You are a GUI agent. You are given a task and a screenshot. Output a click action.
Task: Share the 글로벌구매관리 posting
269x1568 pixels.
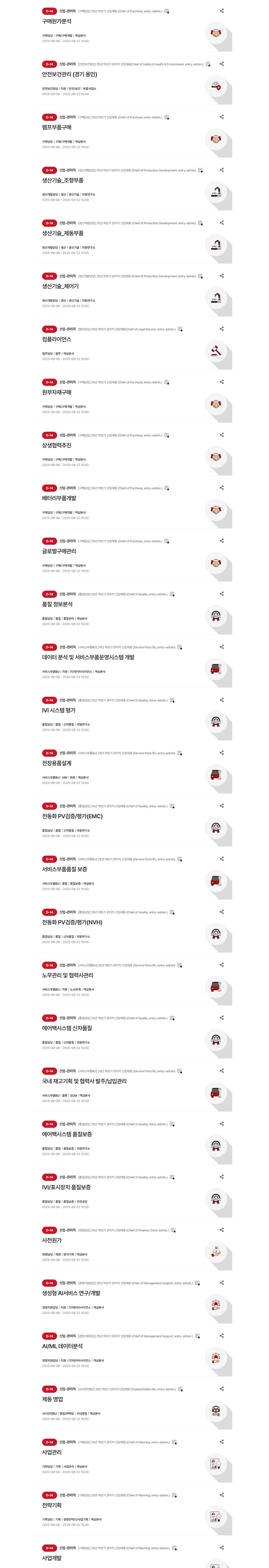pyautogui.click(x=222, y=540)
